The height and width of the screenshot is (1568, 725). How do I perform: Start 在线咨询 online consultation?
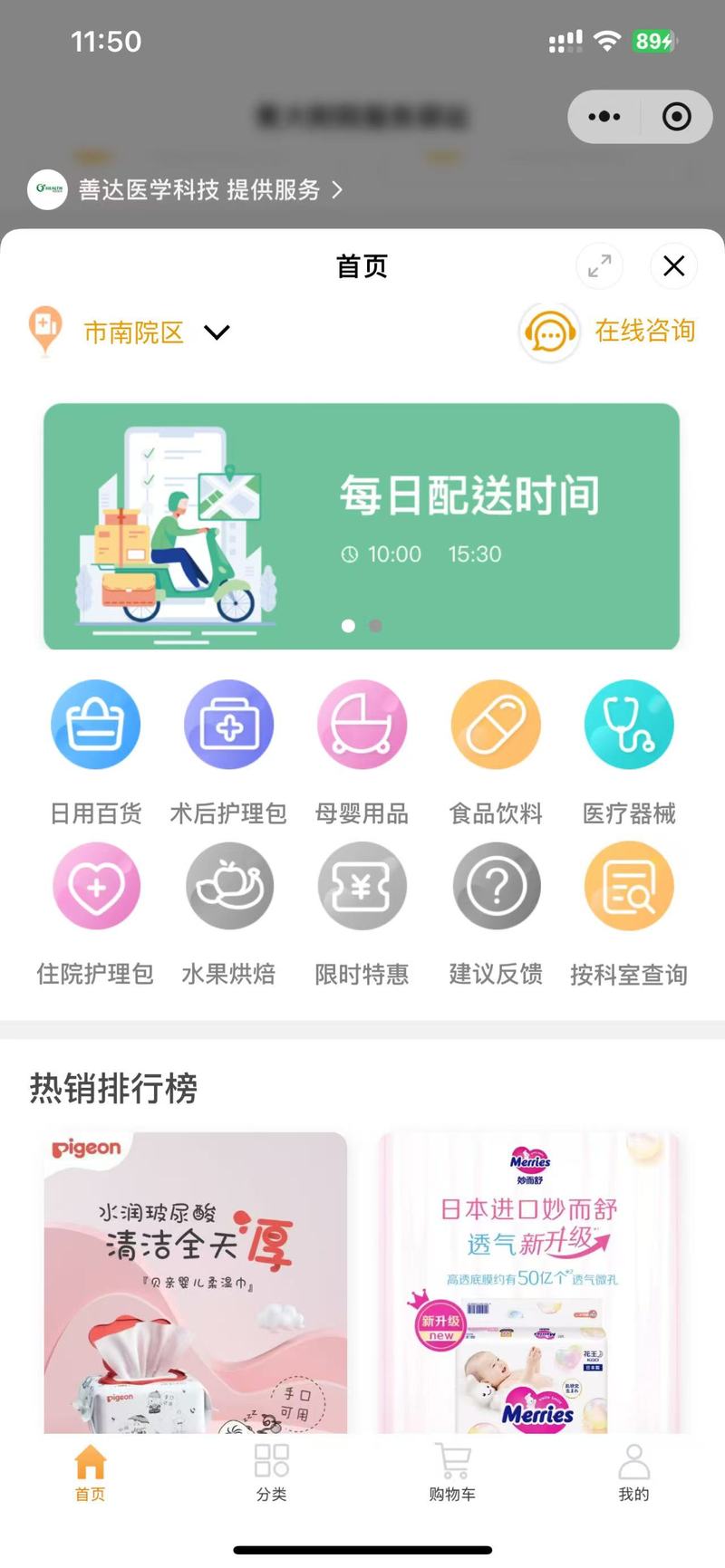pyautogui.click(x=609, y=332)
